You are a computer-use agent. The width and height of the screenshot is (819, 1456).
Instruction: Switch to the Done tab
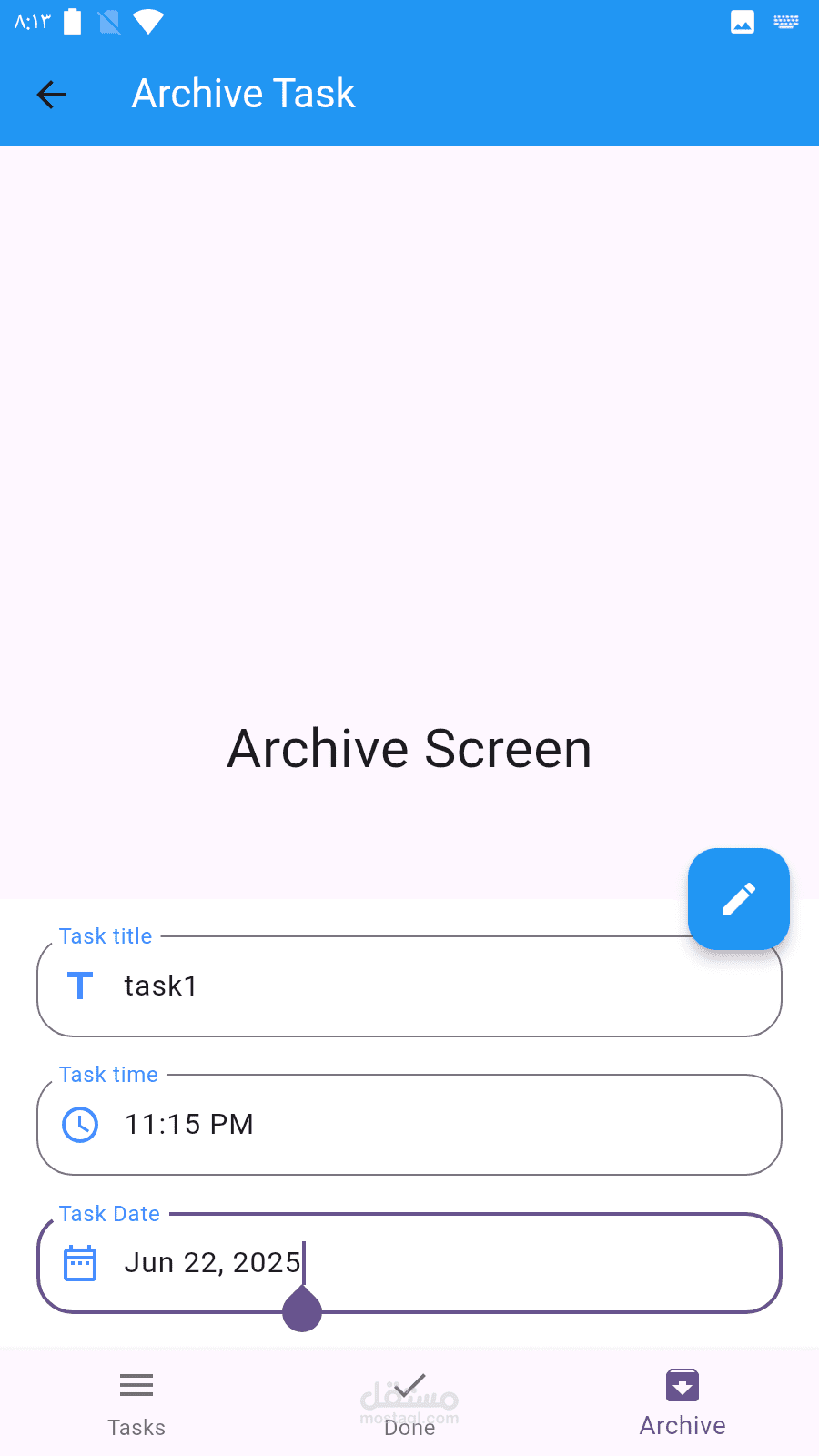click(409, 1402)
